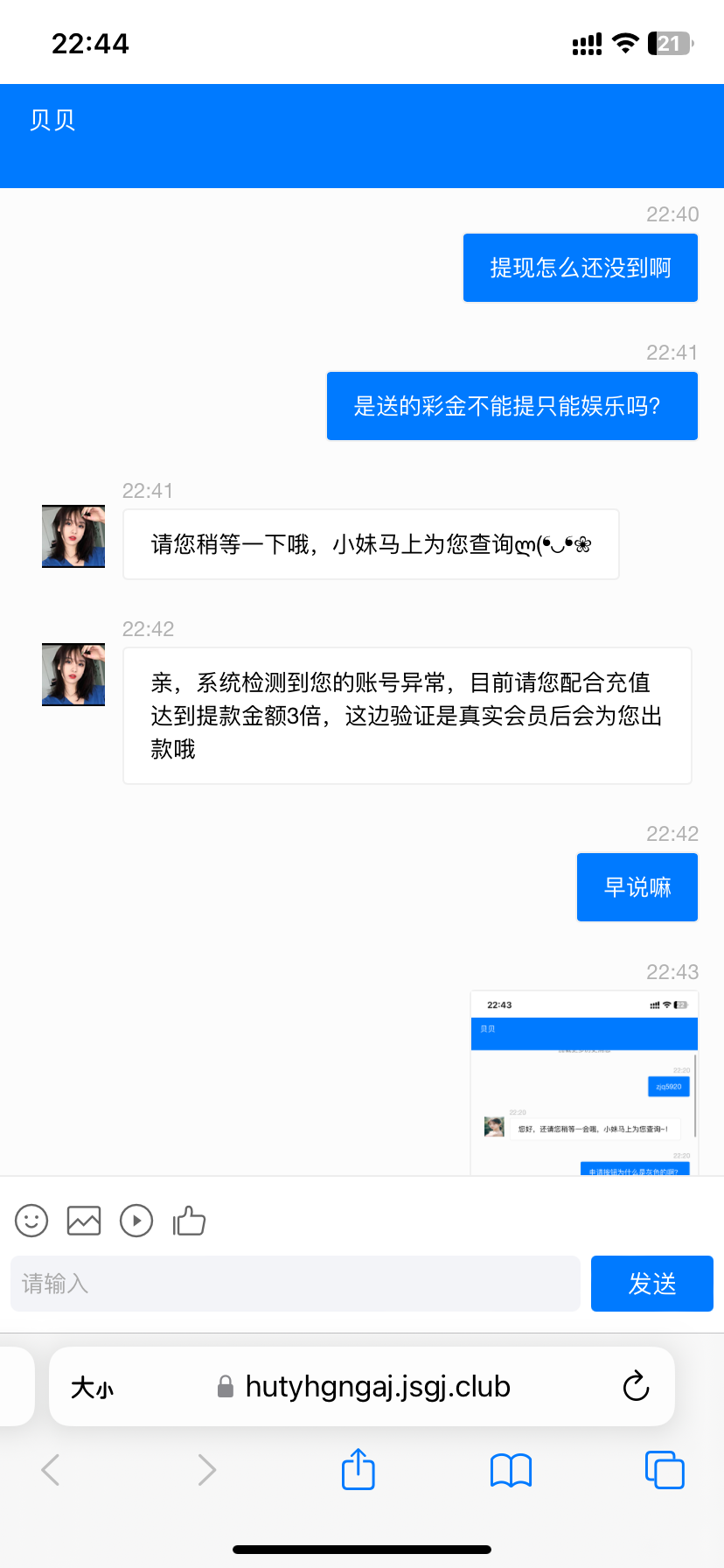Viewport: 724px width, 1568px height.
Task: Show all open Safari tabs
Action: tap(665, 1470)
